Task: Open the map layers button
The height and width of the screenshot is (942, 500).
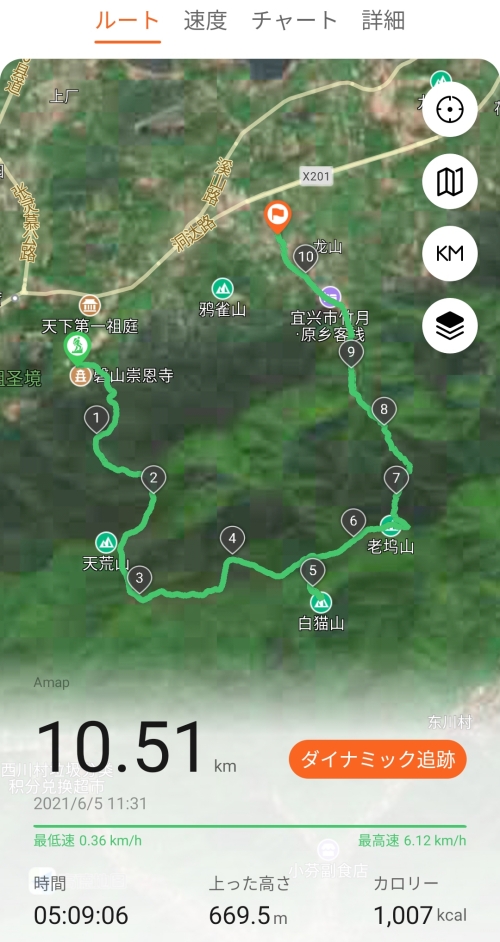Action: [x=450, y=326]
